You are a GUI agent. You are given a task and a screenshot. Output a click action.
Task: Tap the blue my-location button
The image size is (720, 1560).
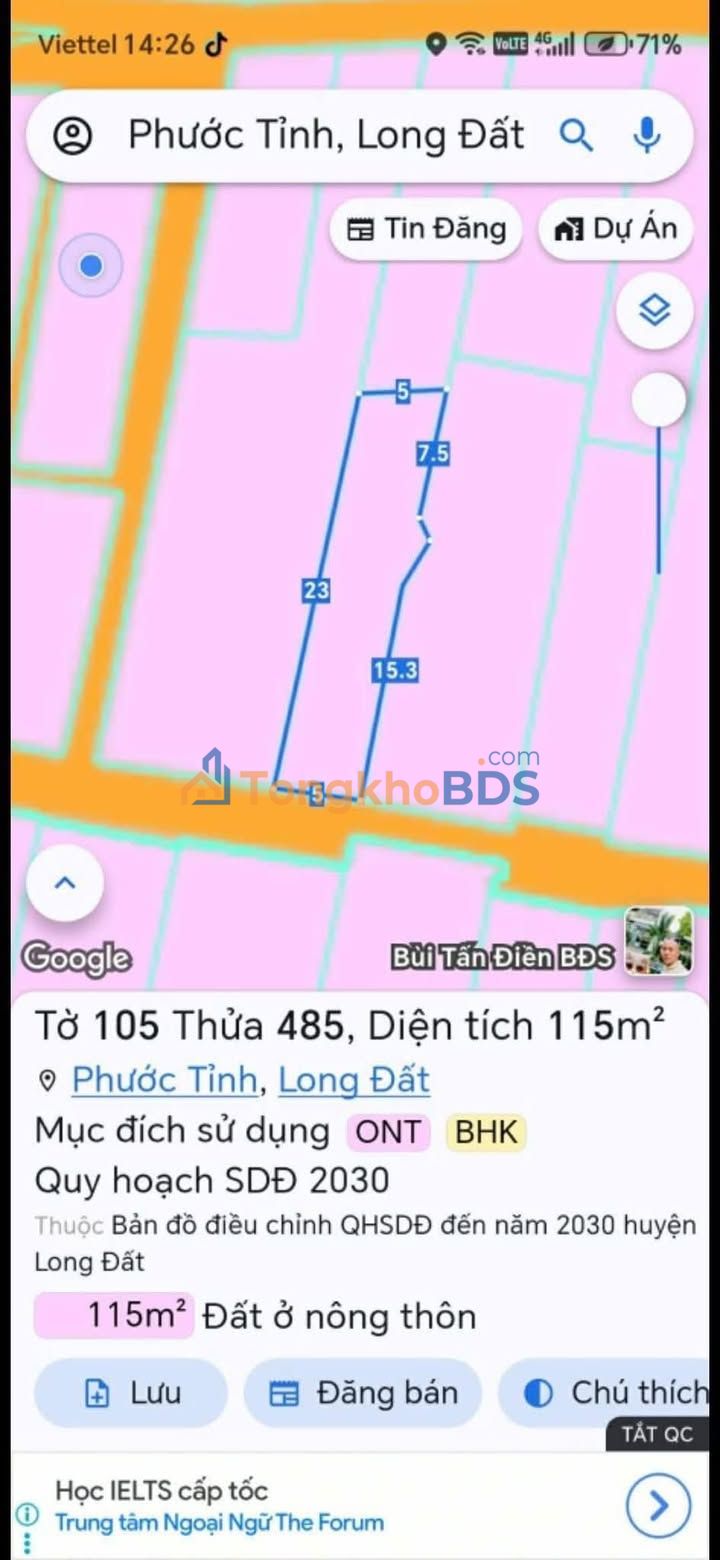click(91, 266)
